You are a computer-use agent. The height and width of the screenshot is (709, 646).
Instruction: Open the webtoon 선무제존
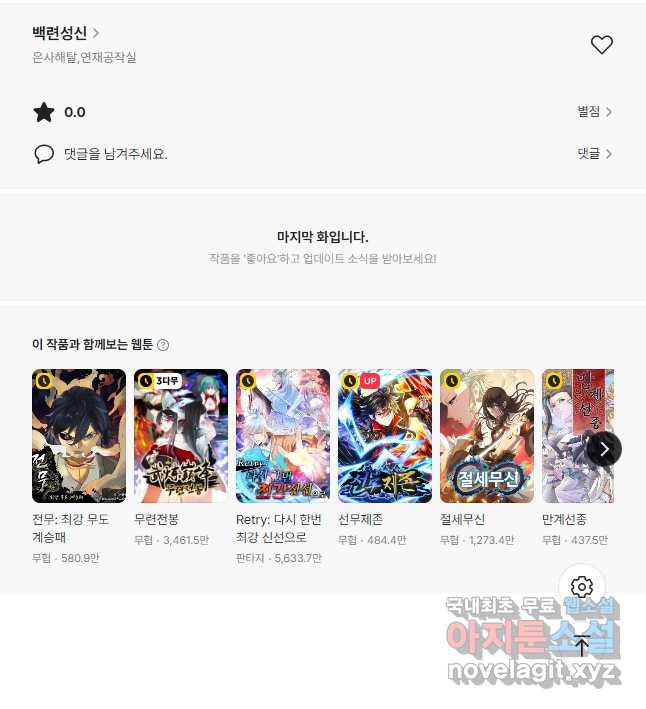[x=385, y=436]
